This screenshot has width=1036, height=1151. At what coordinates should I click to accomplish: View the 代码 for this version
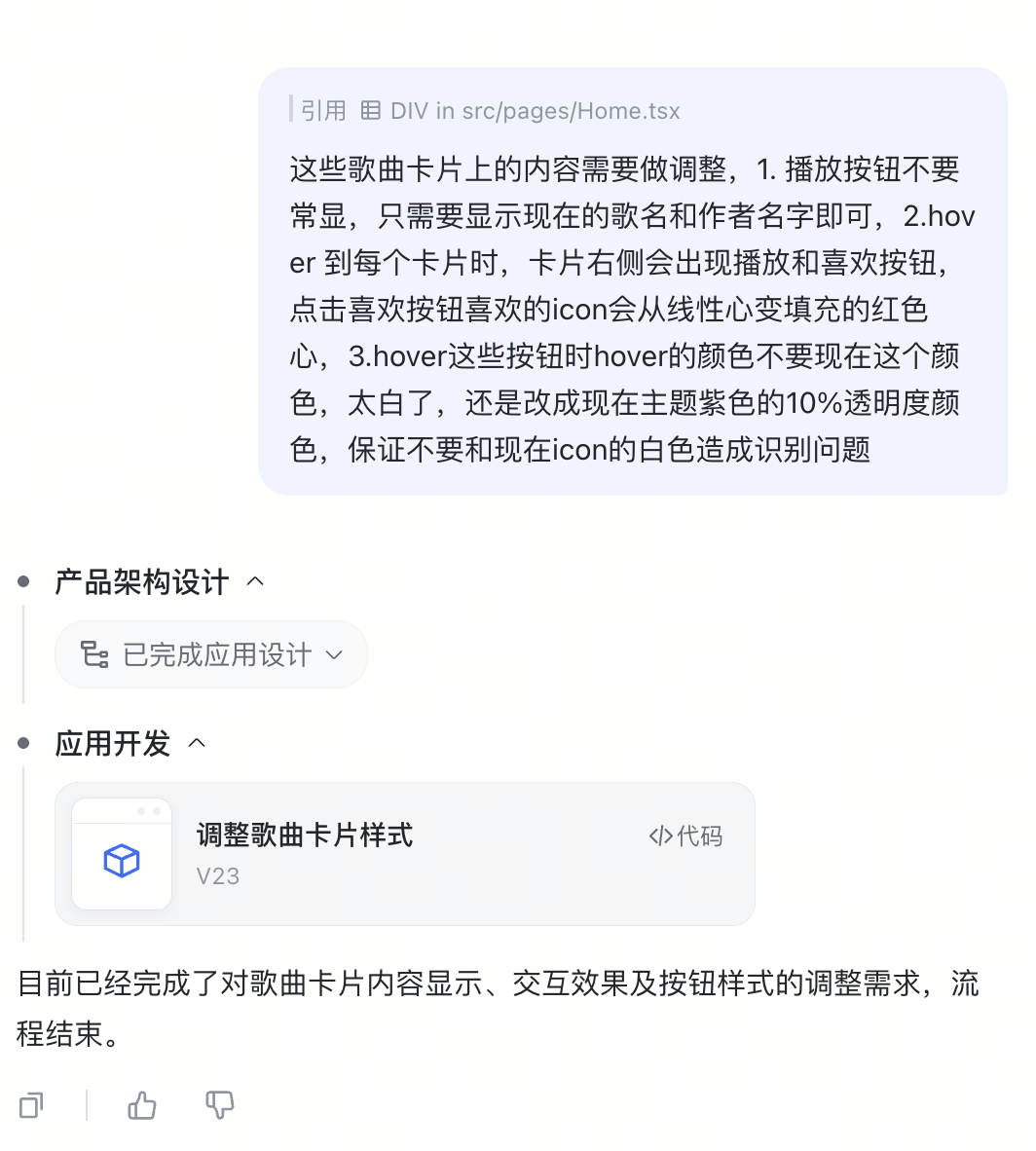point(685,836)
